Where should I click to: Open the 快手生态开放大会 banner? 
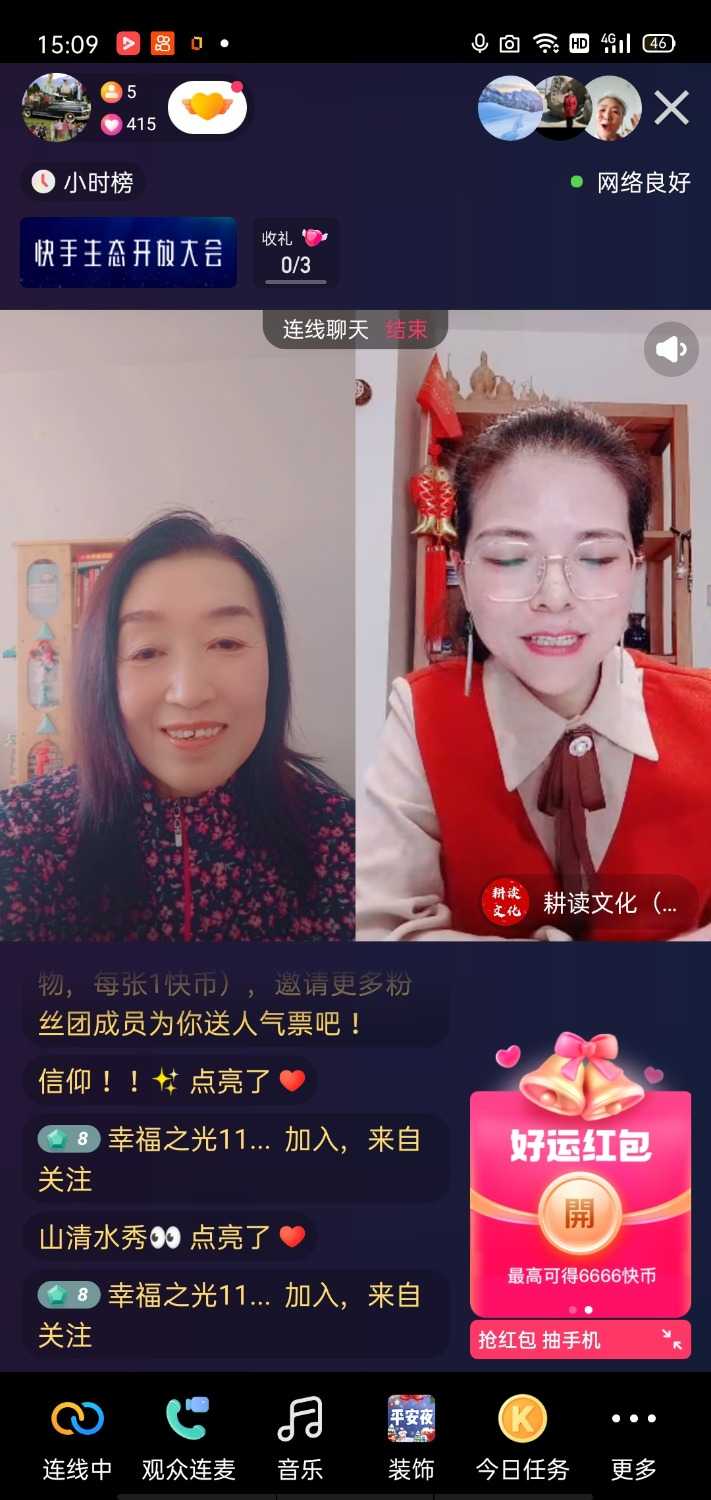pyautogui.click(x=128, y=253)
